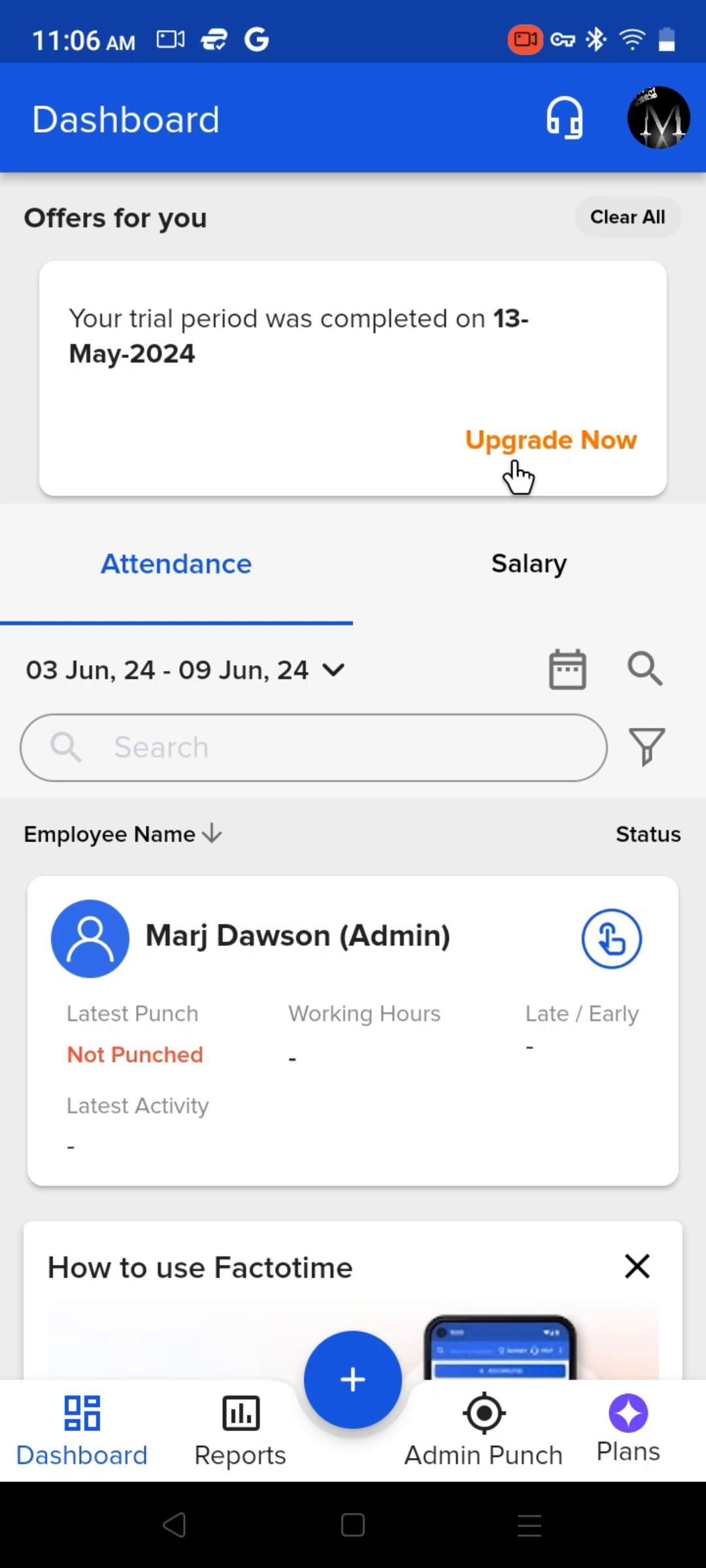Switch to the Salary tab

click(529, 564)
